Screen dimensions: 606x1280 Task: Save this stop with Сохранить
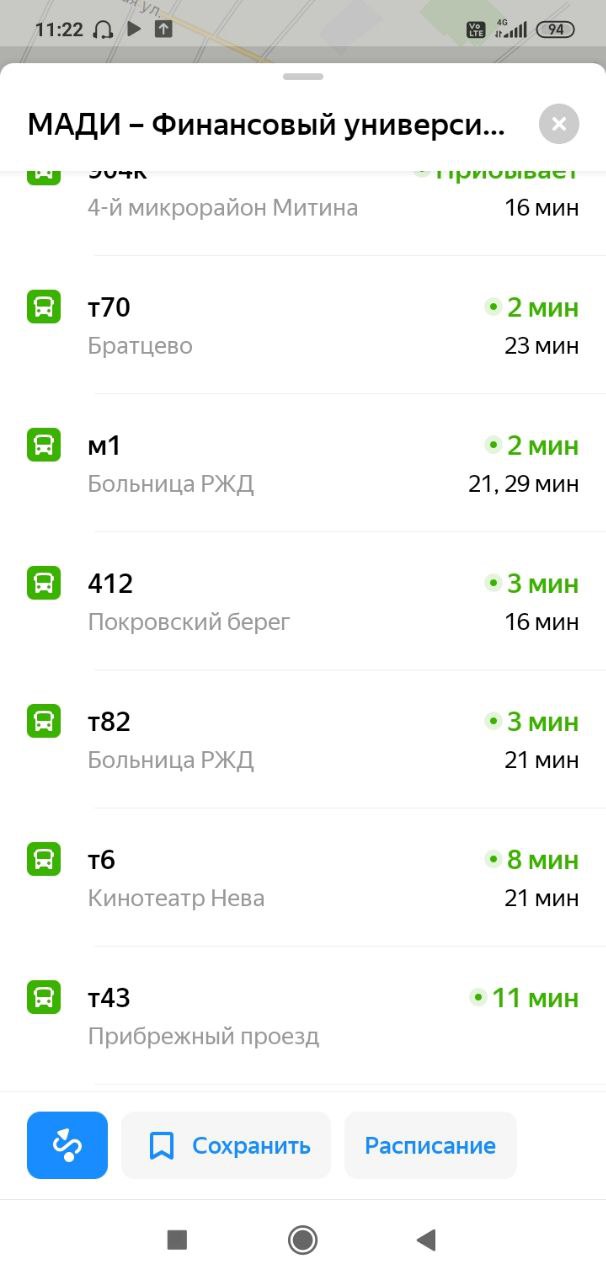[x=226, y=1145]
